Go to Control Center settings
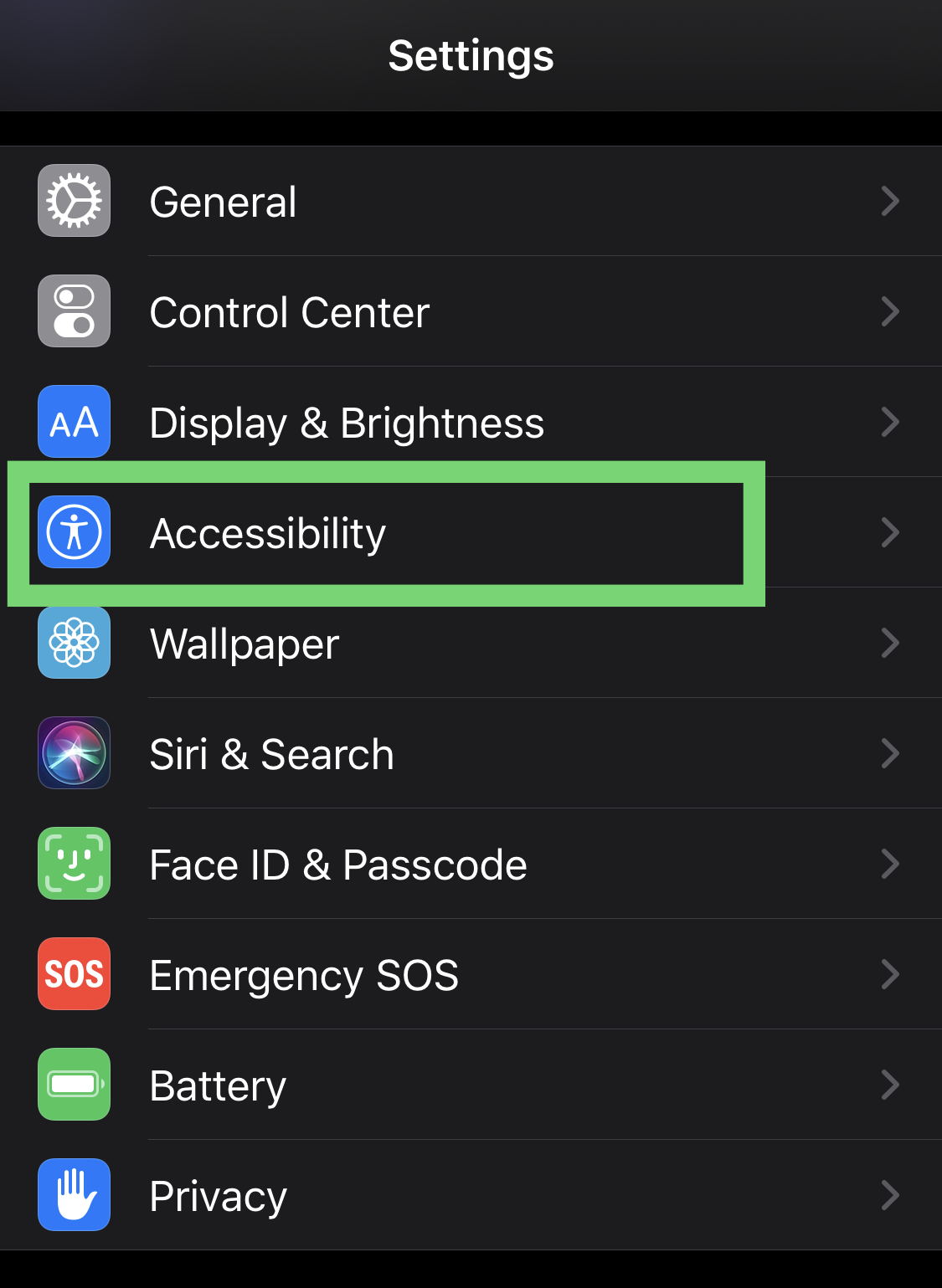The image size is (942, 1288). [x=469, y=312]
